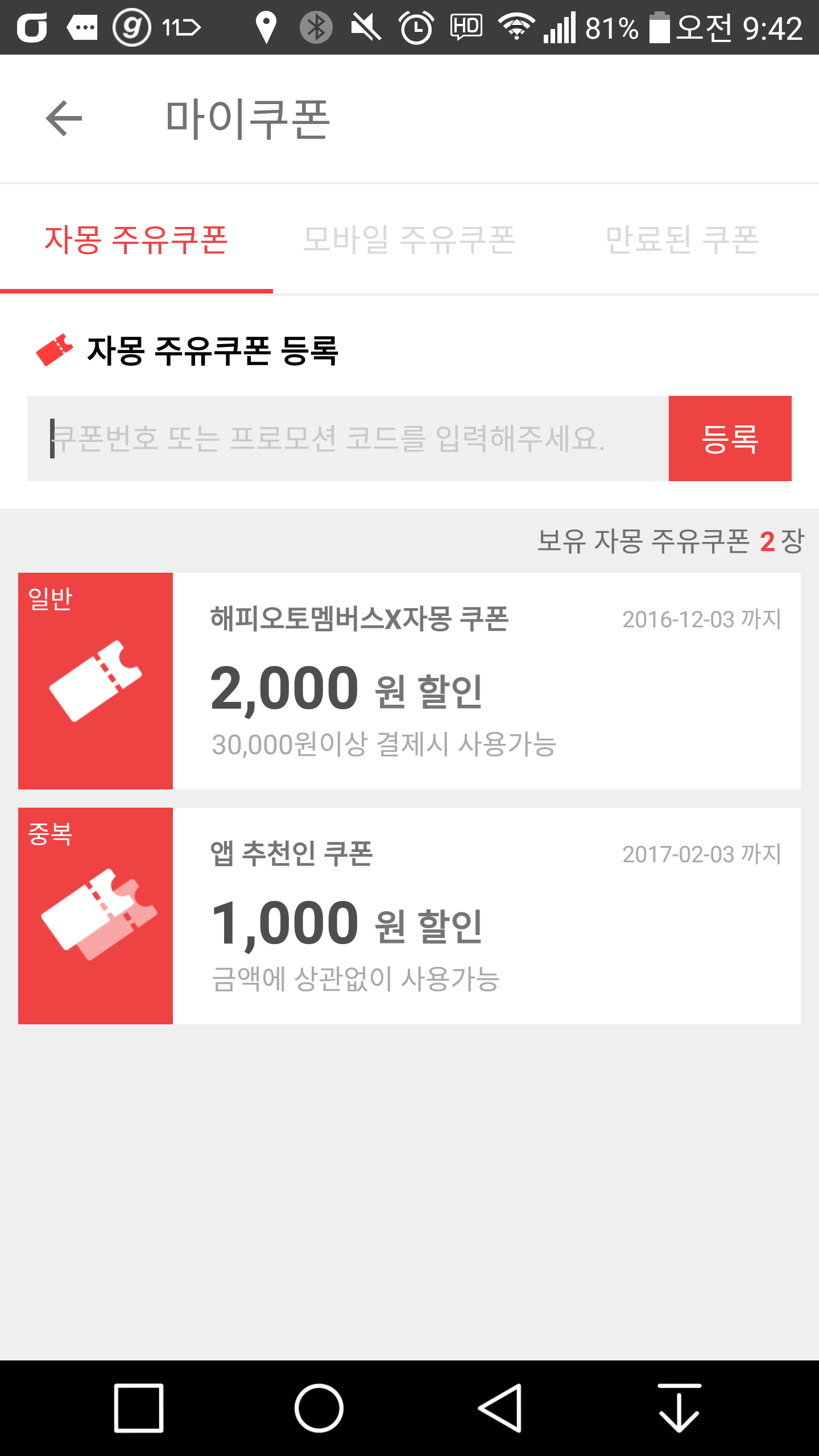Screen dimensions: 819x1456
Task: Tap the red 등록 button
Action: point(730,439)
